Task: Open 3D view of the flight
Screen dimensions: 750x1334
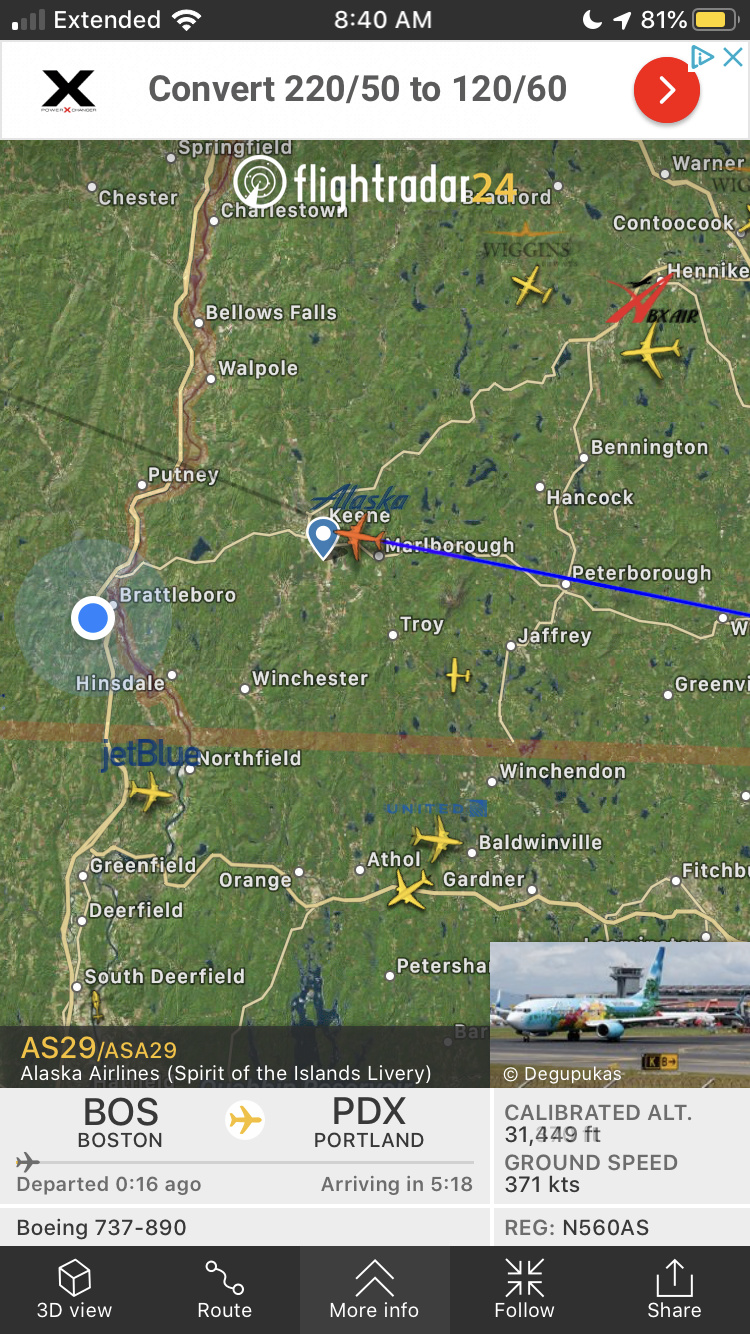Action: point(75,1290)
